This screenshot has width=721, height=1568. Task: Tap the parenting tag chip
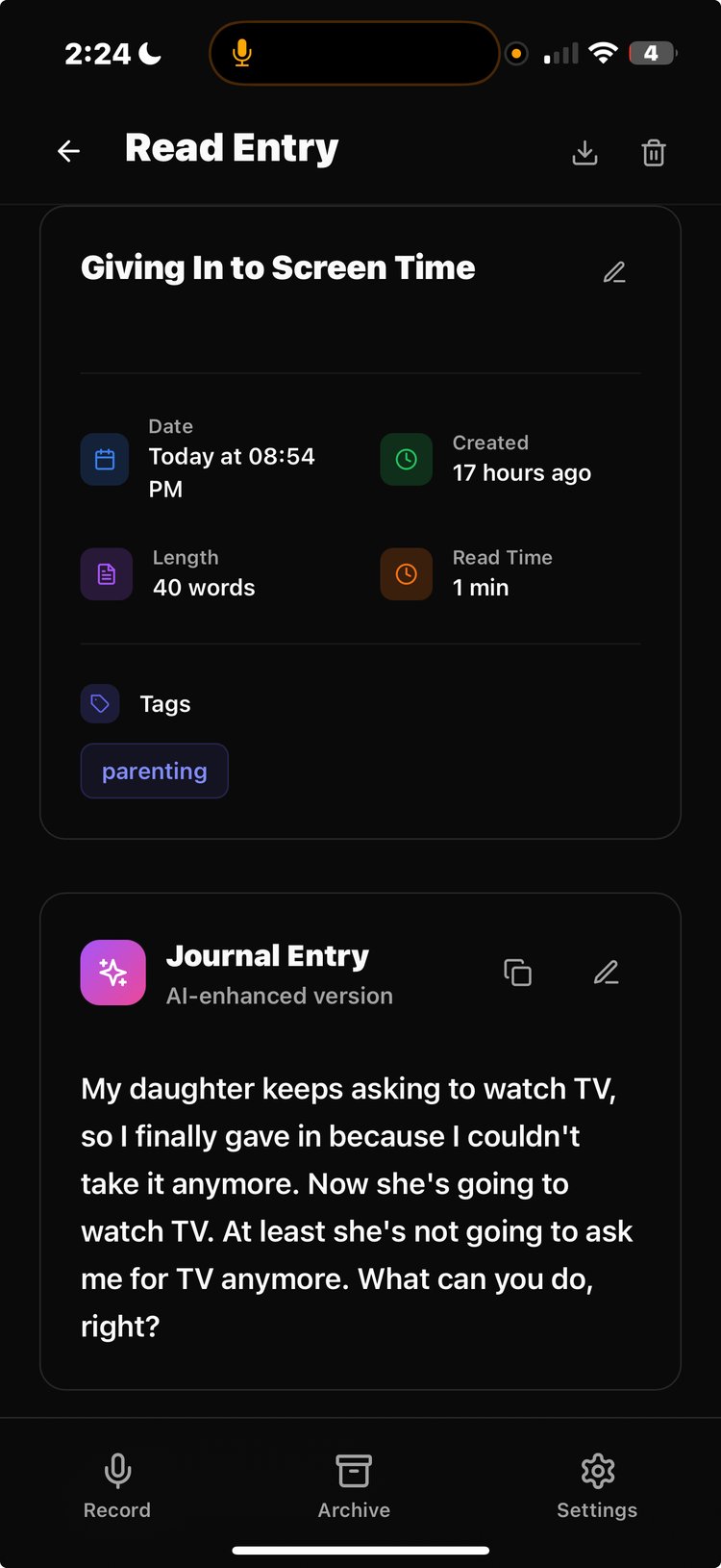click(155, 771)
